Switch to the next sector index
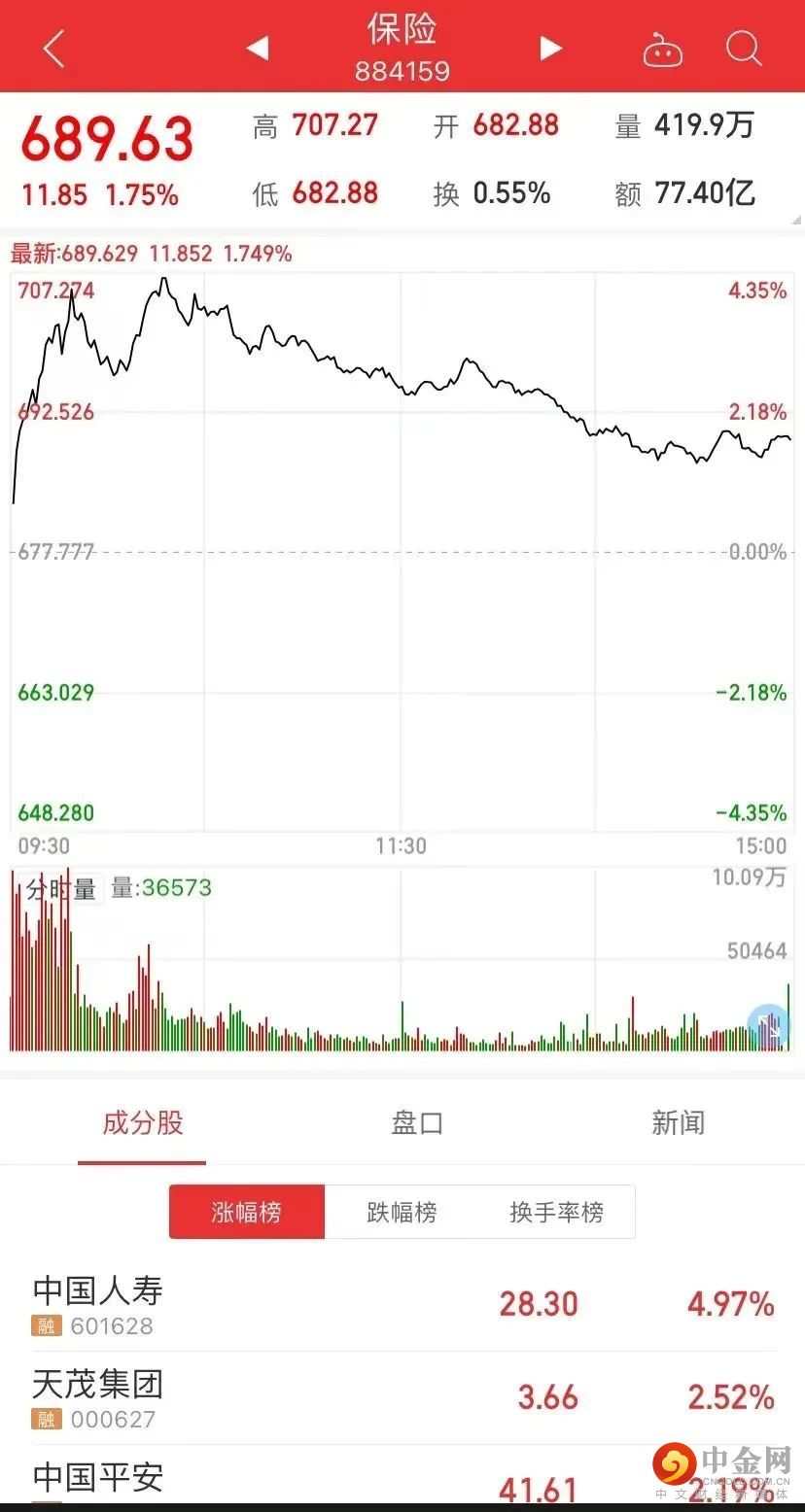Image resolution: width=805 pixels, height=1512 pixels. click(x=550, y=48)
